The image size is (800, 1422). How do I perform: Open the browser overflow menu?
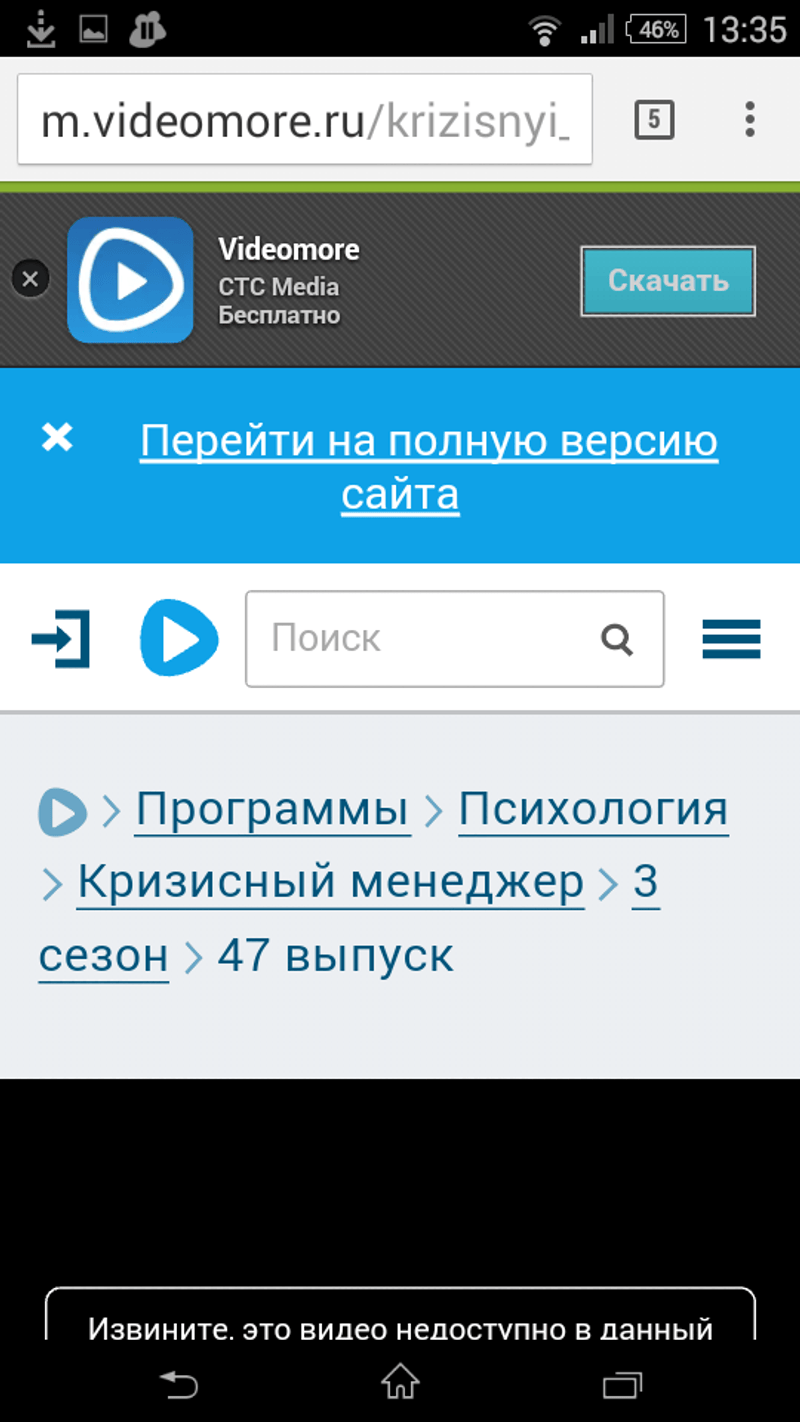click(x=750, y=120)
